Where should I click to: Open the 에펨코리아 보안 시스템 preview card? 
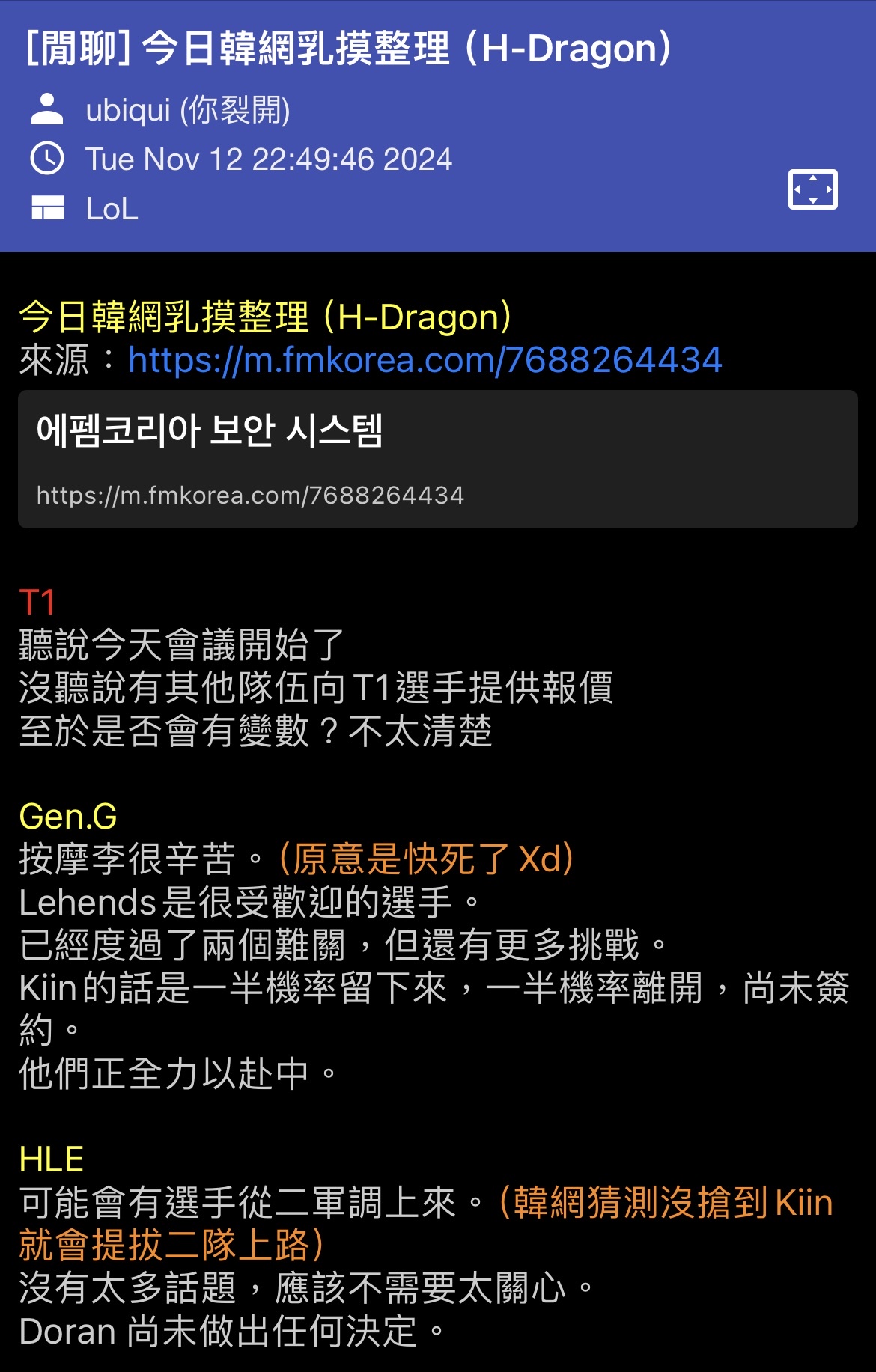pos(437,459)
